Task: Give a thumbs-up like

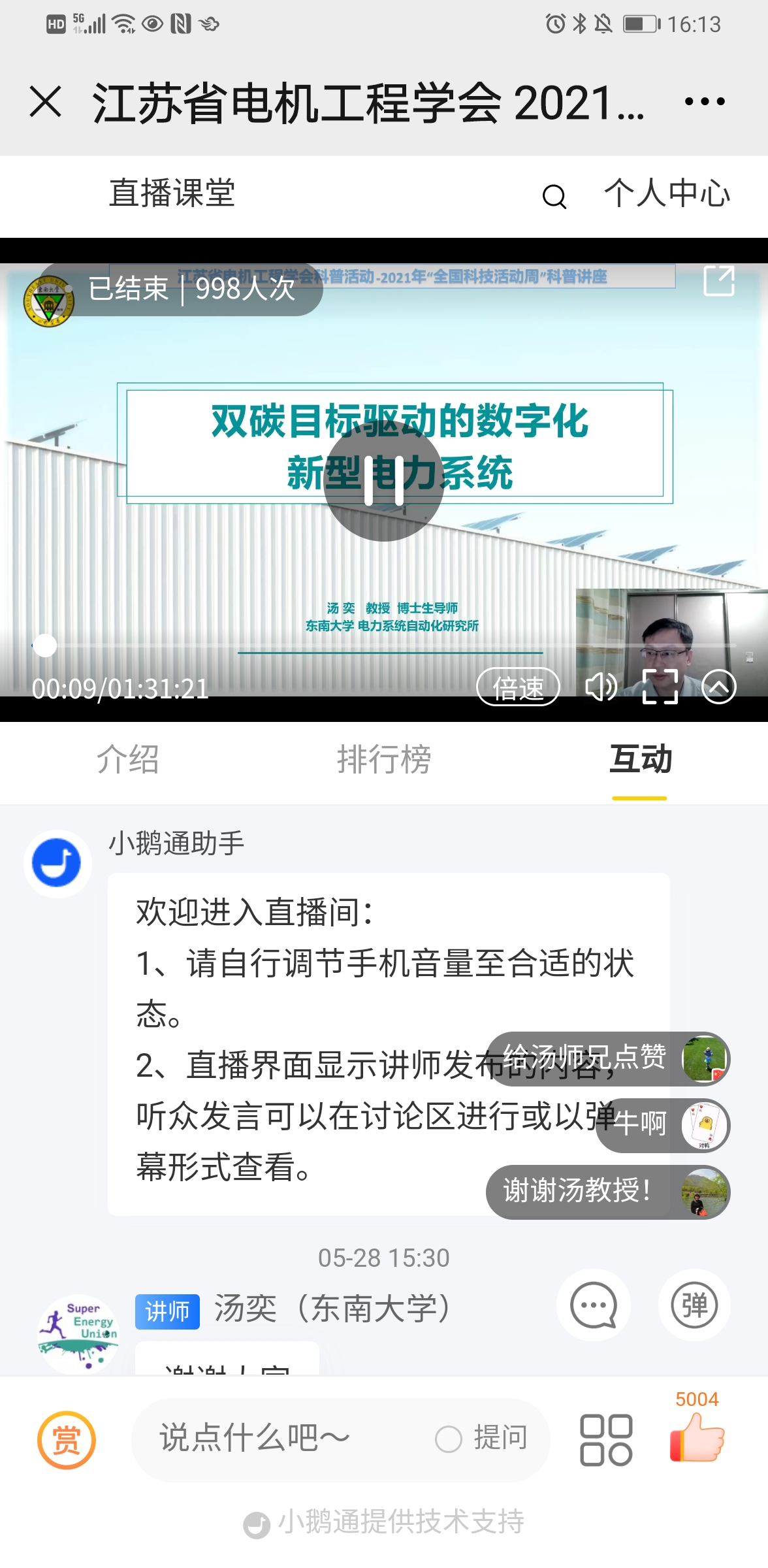Action: (697, 1437)
